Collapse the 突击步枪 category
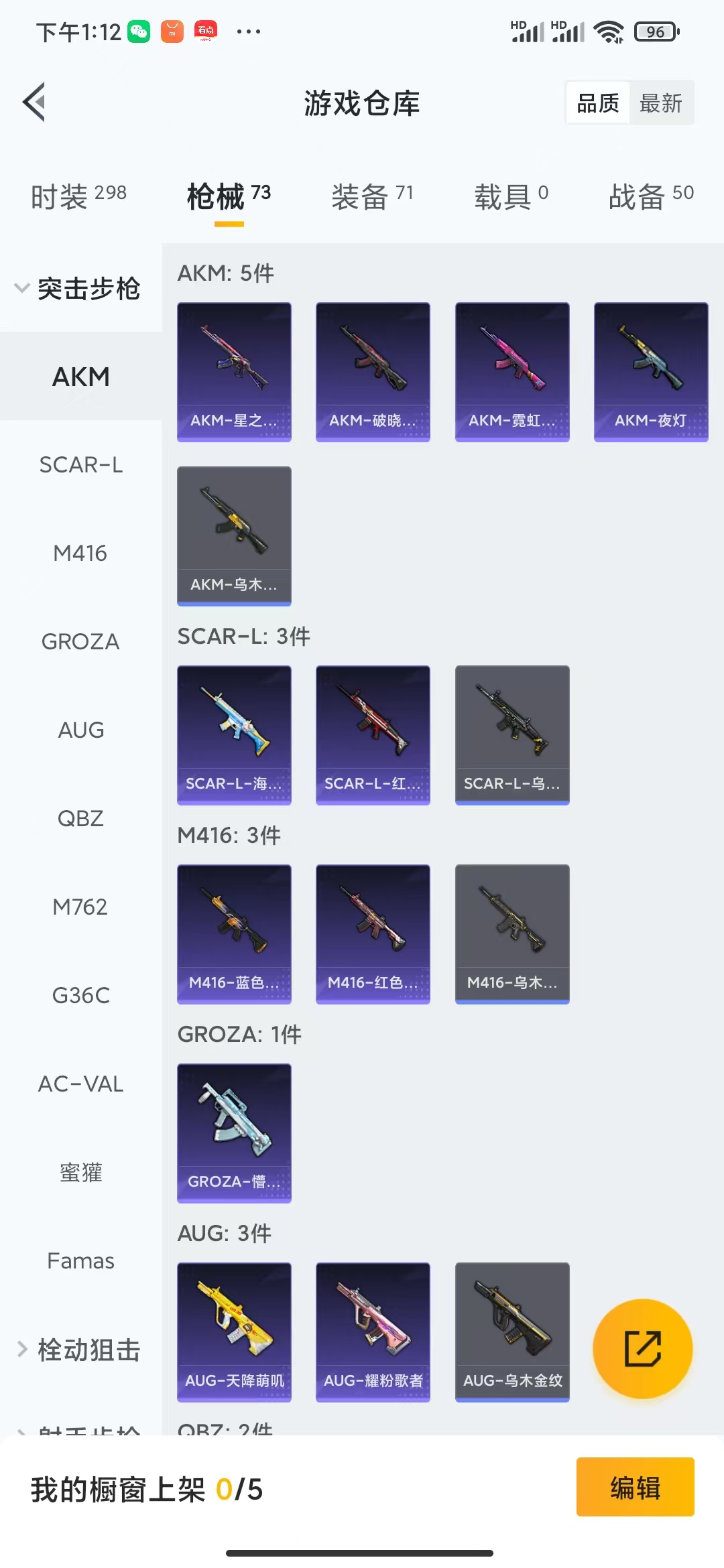Viewport: 724px width, 1568px height. 80,289
